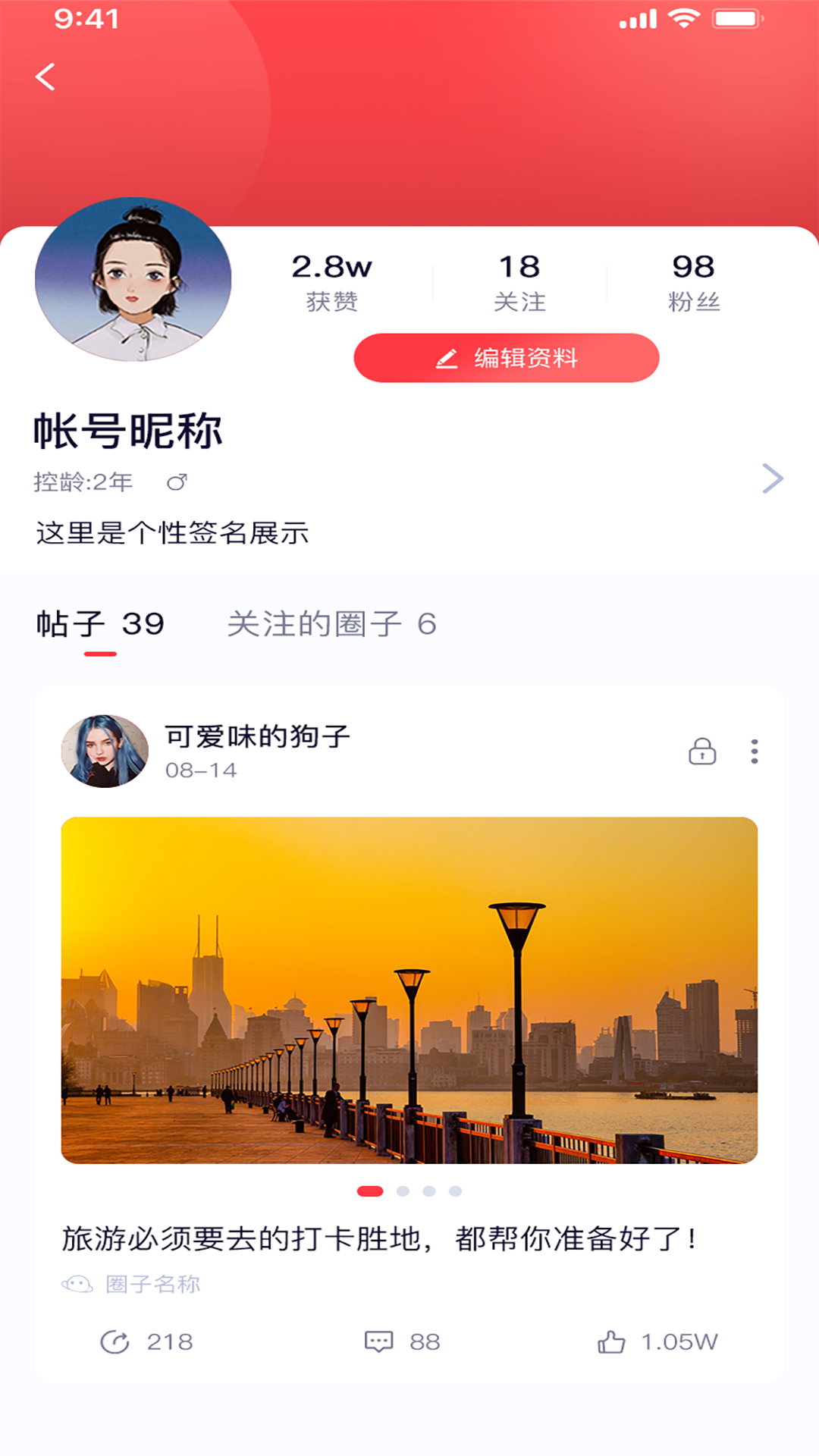The width and height of the screenshot is (819, 1456).
Task: View the 获赞 likes received count
Action: click(x=331, y=281)
